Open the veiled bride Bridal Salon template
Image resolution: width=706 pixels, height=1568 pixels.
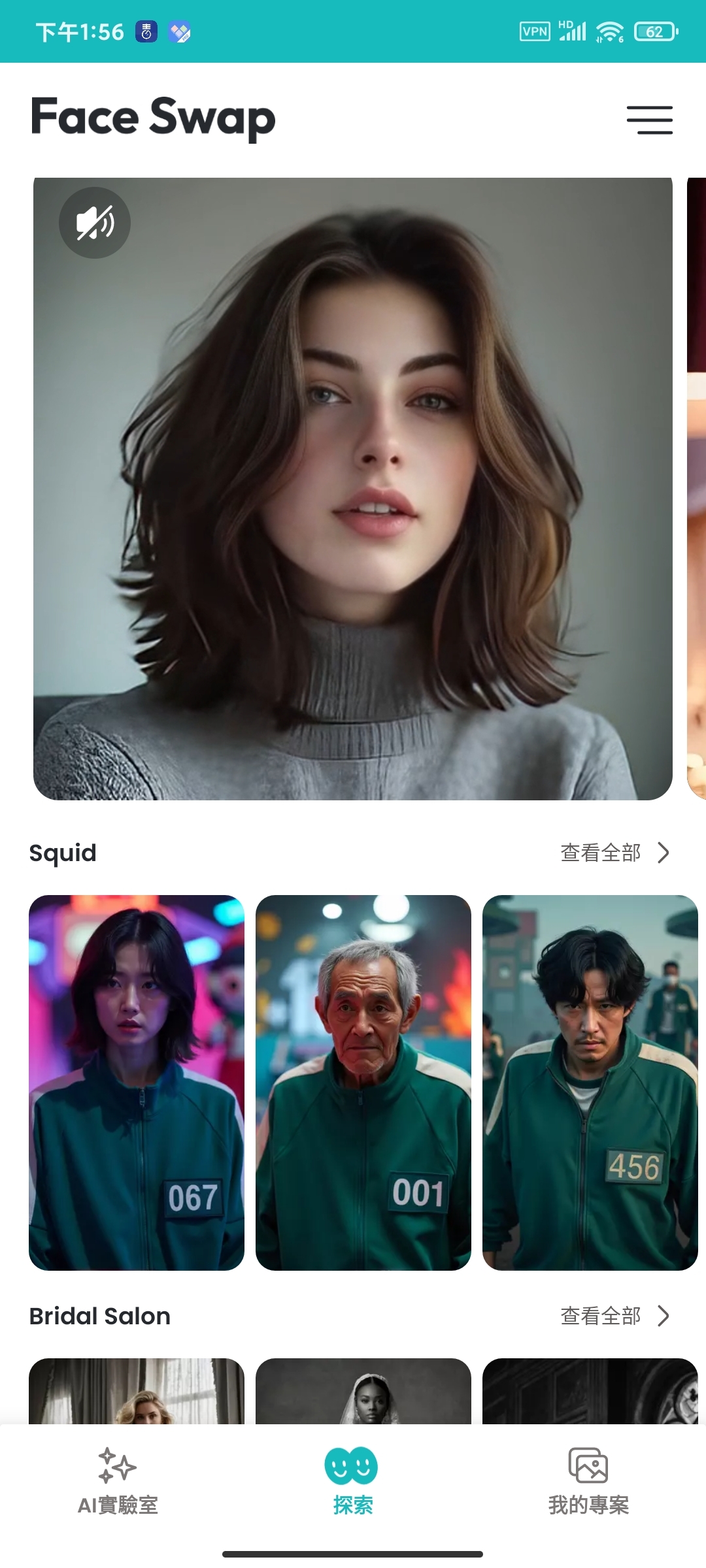[363, 1392]
